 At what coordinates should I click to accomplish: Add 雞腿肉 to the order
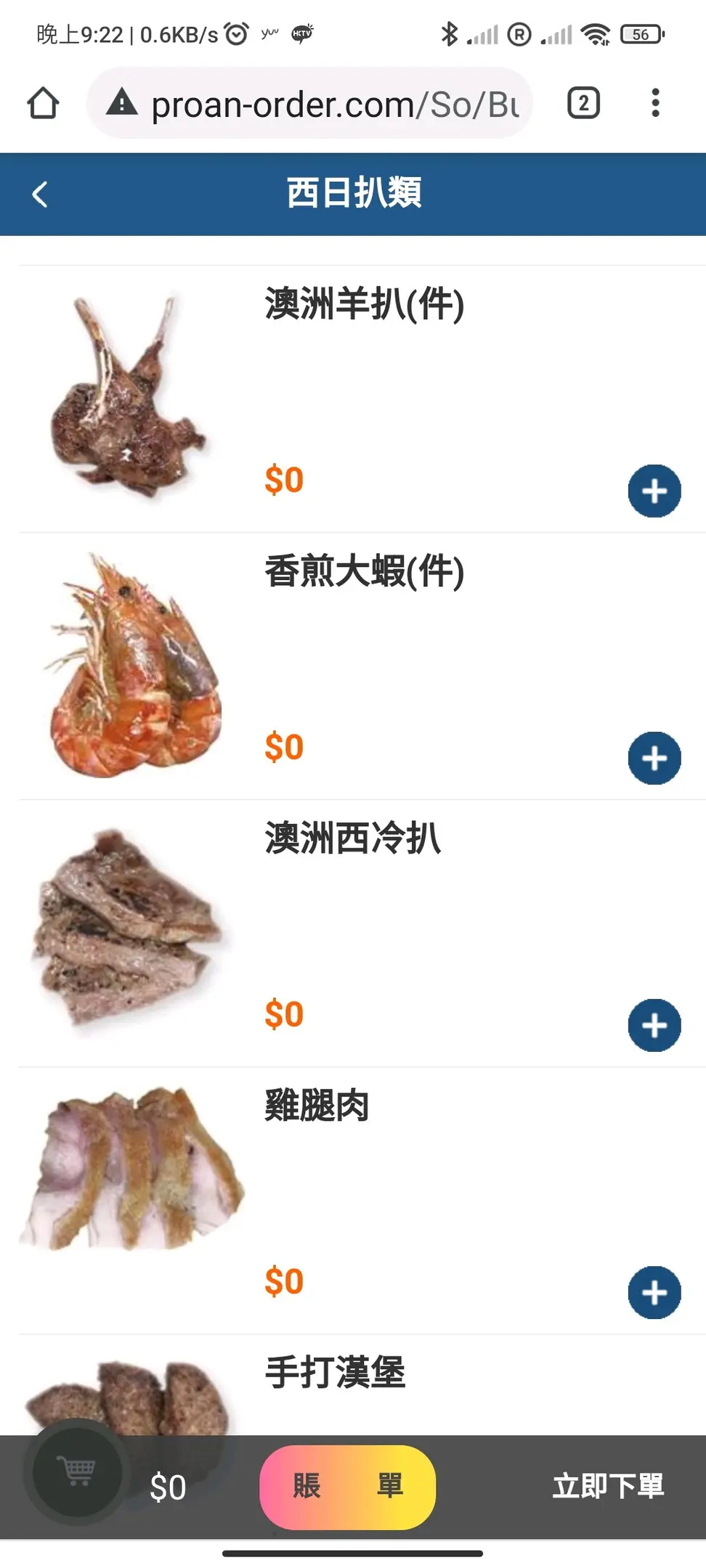click(654, 1293)
